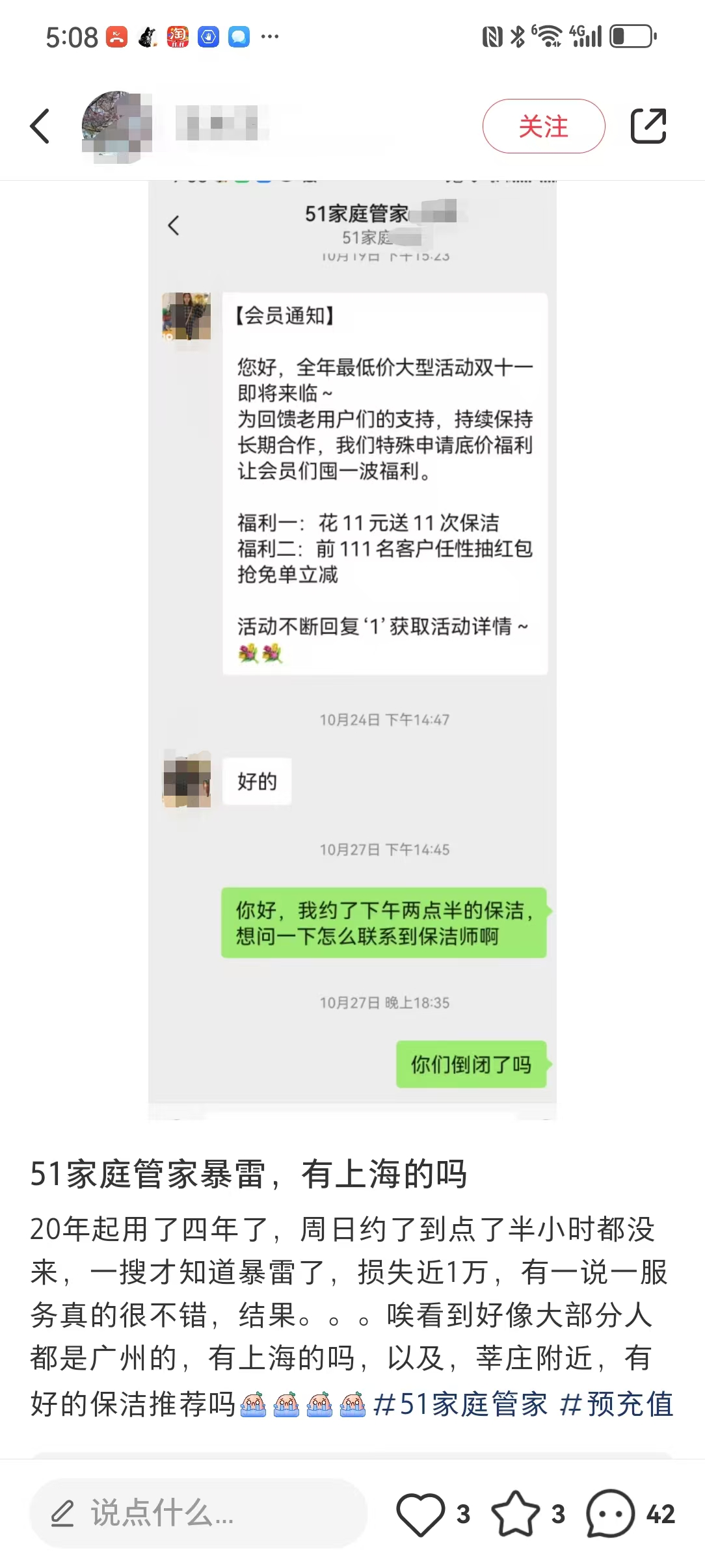Open the 42 comments
This screenshot has height=1568, width=705.
click(611, 1513)
